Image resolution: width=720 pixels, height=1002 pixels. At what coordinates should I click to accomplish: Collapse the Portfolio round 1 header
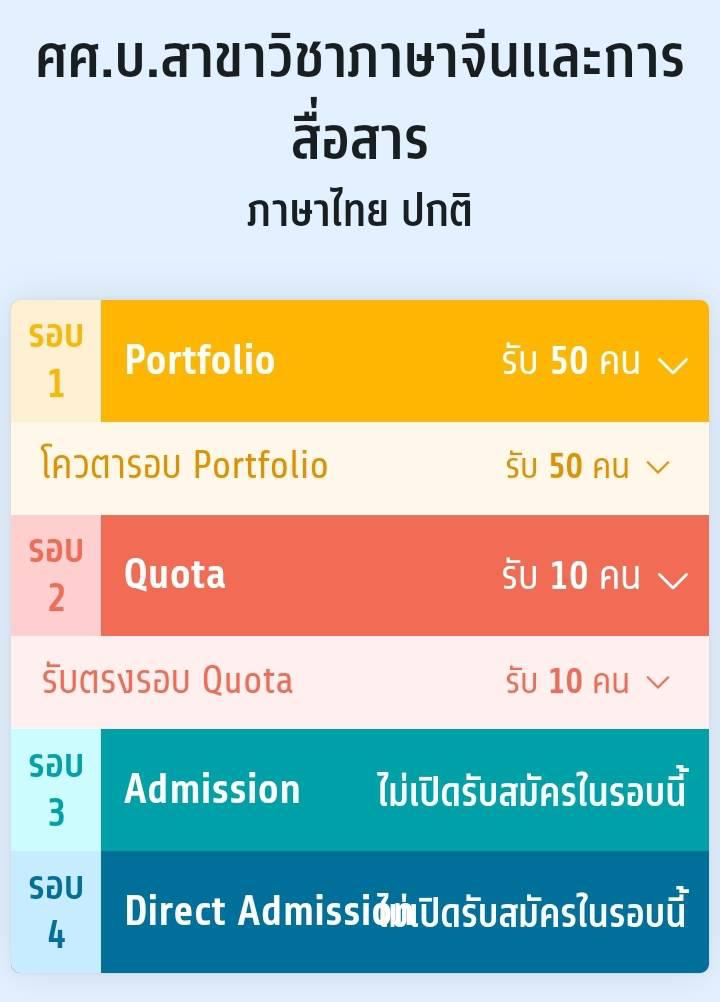pos(673,364)
